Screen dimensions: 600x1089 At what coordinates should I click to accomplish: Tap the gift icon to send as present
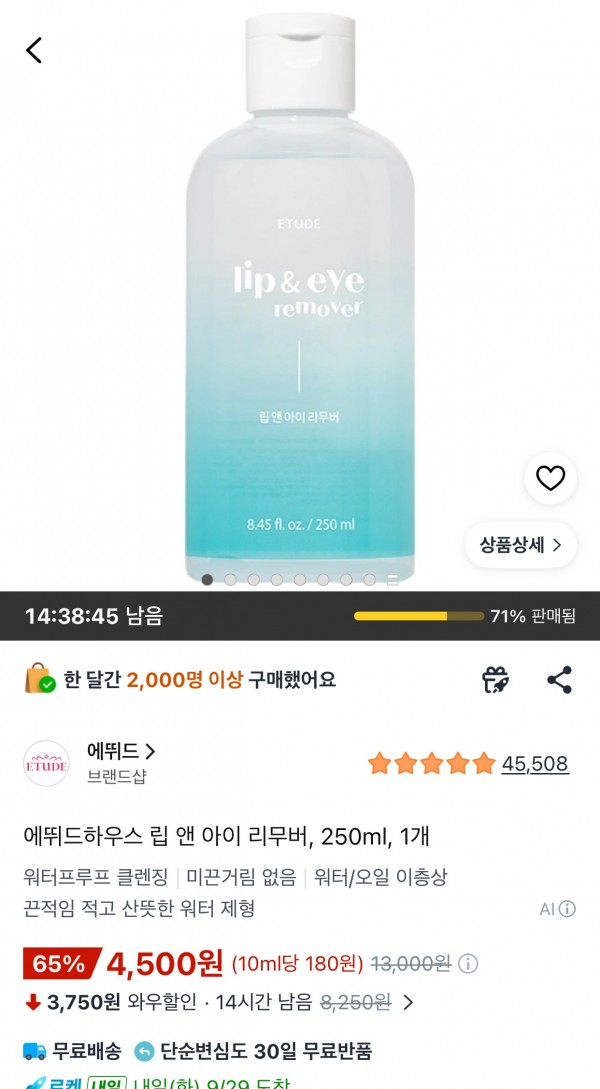click(x=495, y=679)
